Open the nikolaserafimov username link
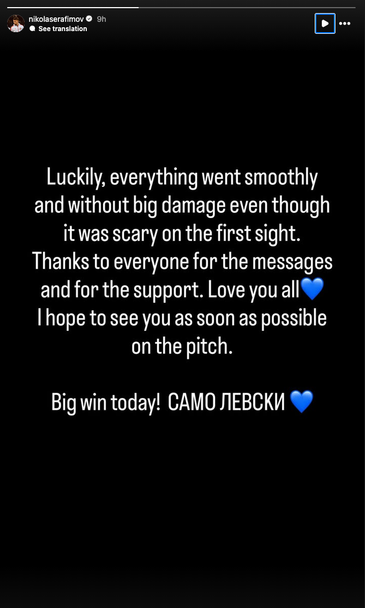 [57, 19]
